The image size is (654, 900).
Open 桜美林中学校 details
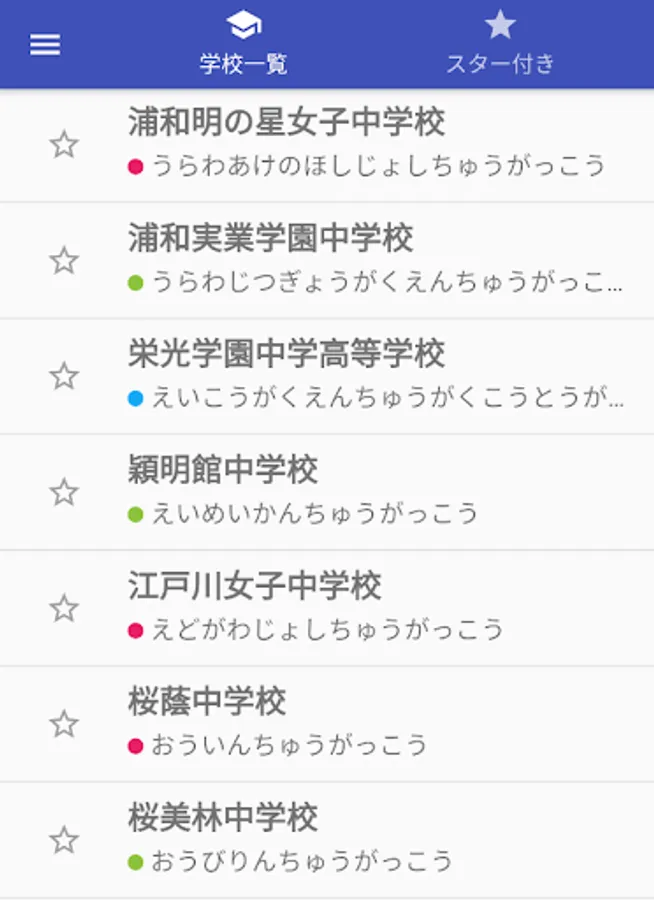(370, 840)
